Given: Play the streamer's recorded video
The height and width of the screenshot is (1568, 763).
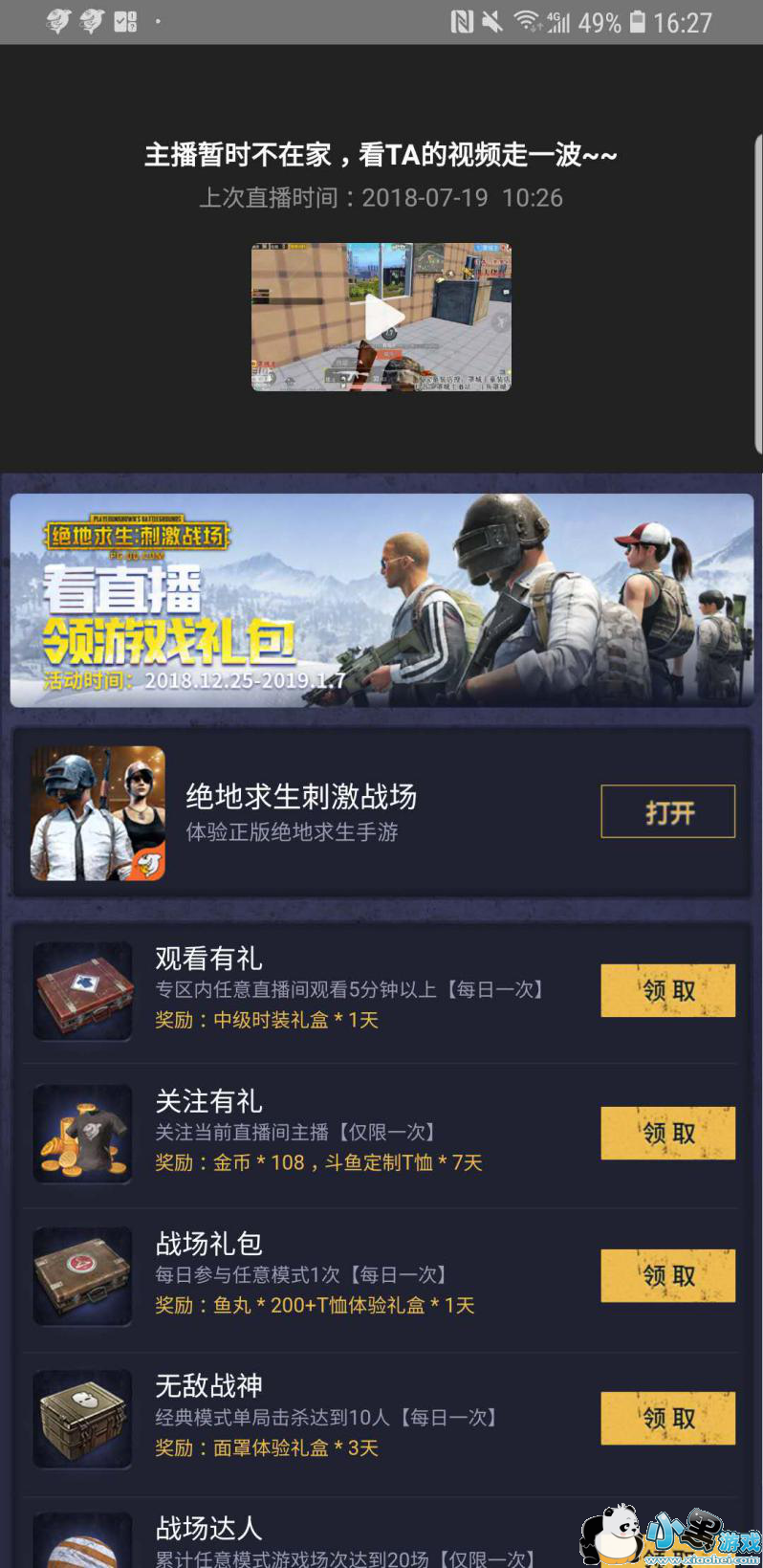Looking at the screenshot, I should (x=381, y=317).
